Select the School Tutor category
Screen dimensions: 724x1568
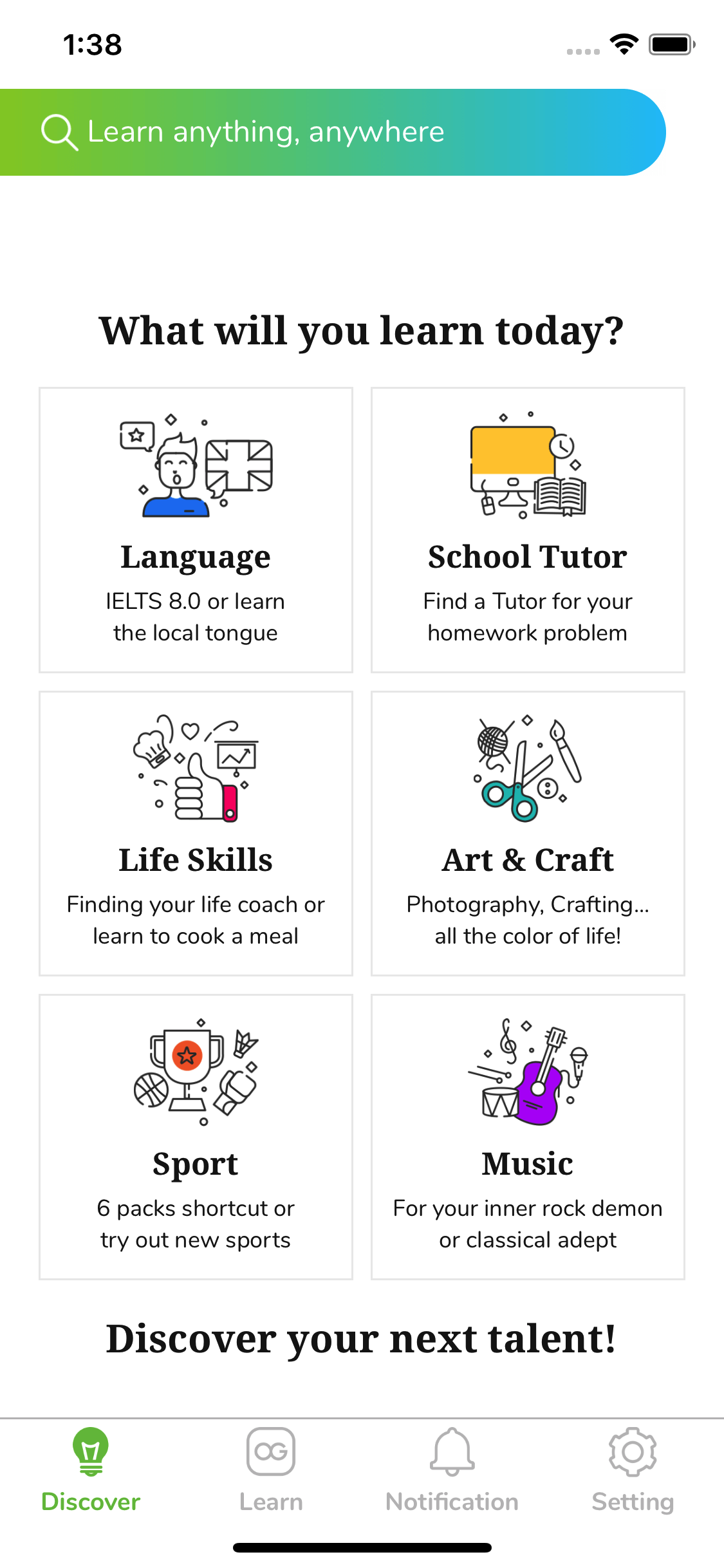528,530
